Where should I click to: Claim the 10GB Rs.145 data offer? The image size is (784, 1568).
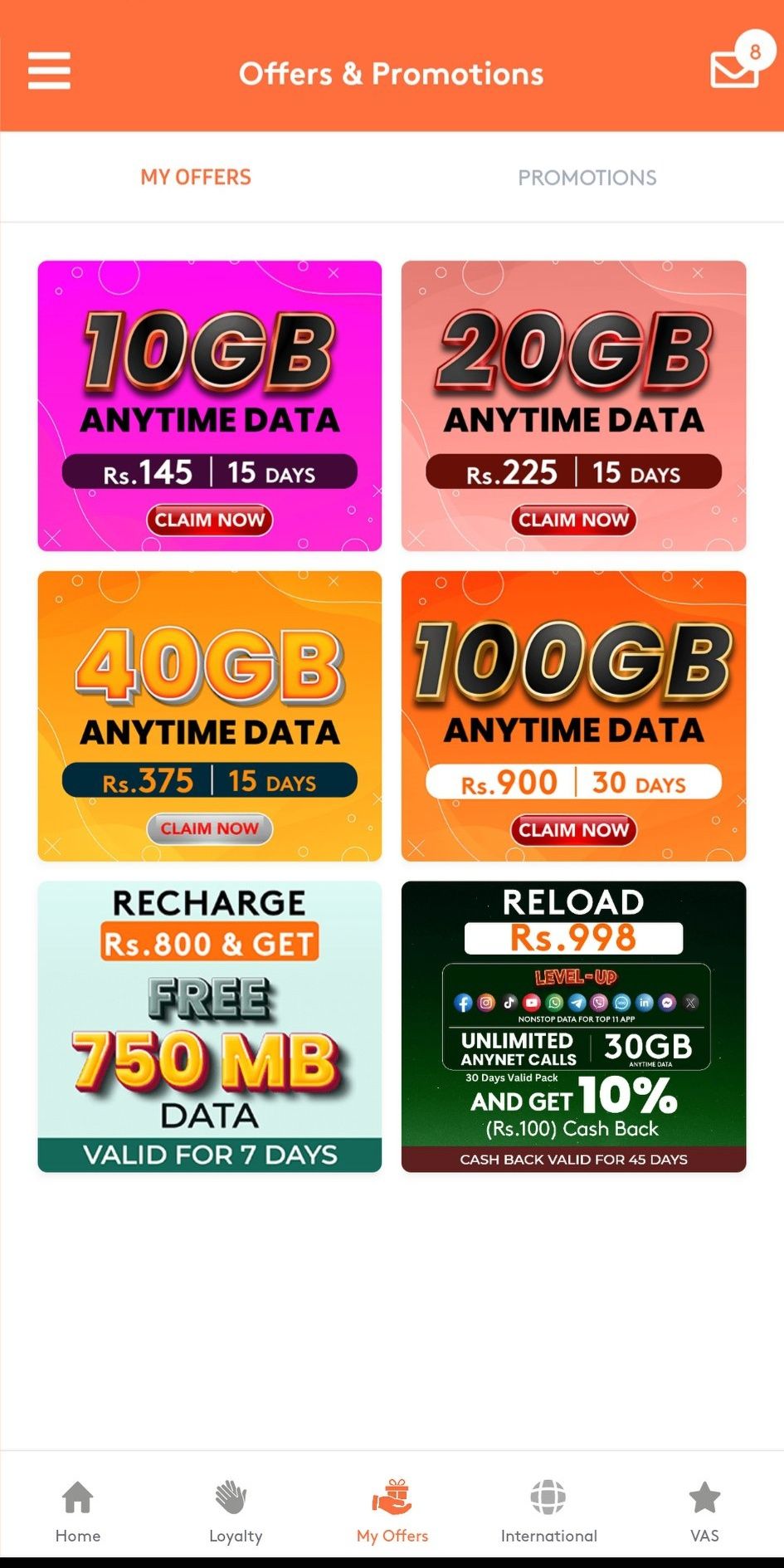[210, 520]
